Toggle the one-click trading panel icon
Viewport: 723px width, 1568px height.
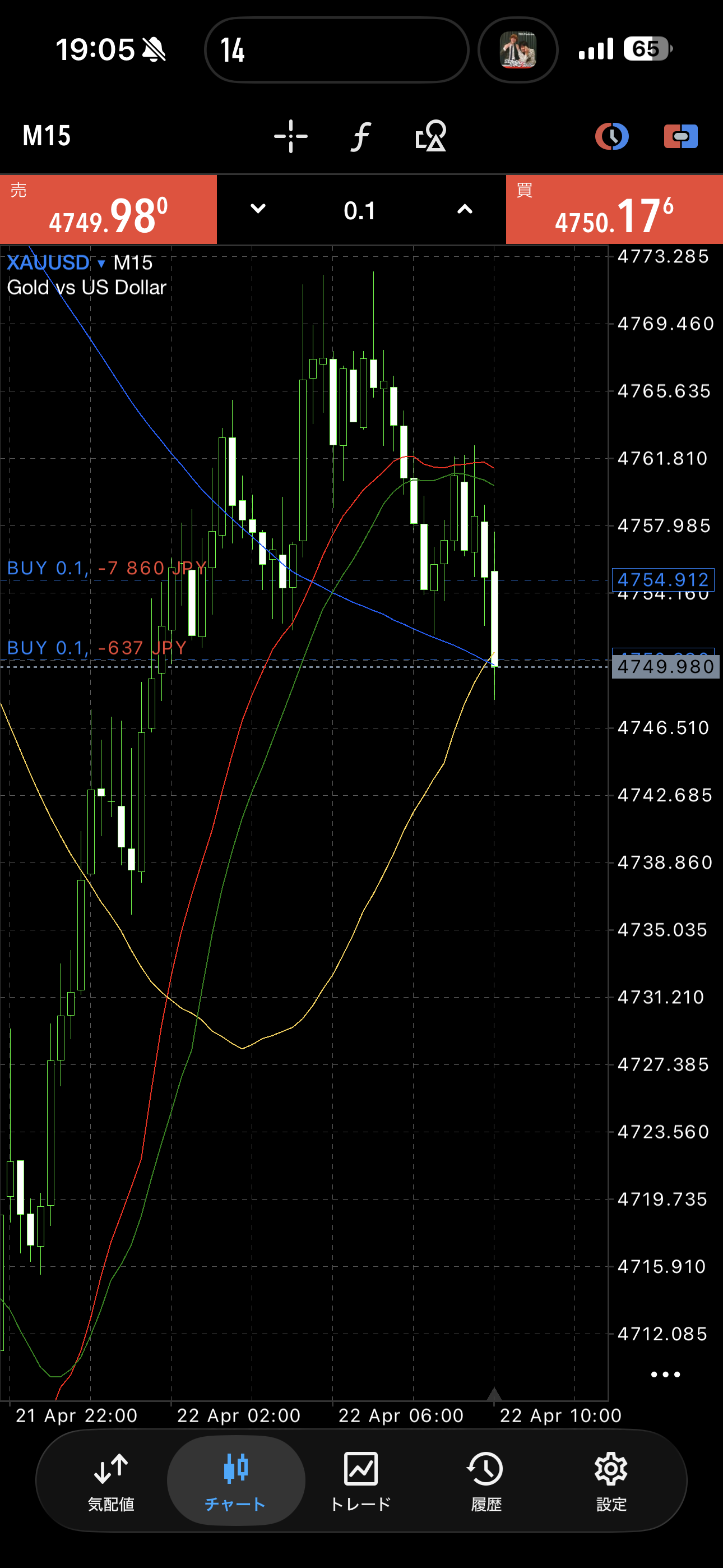click(x=680, y=136)
